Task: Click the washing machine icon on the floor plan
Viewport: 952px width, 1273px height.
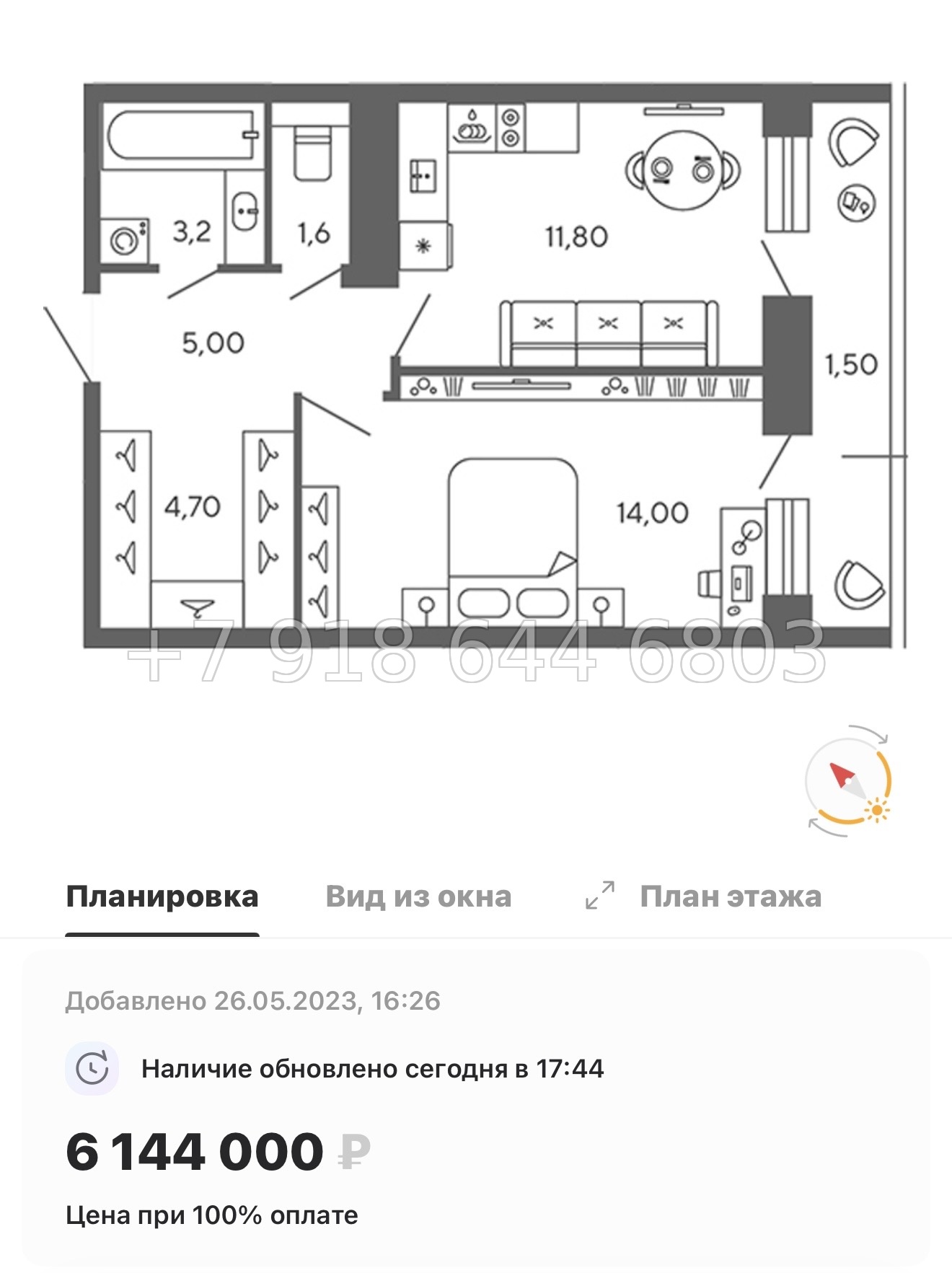Action: point(124,239)
